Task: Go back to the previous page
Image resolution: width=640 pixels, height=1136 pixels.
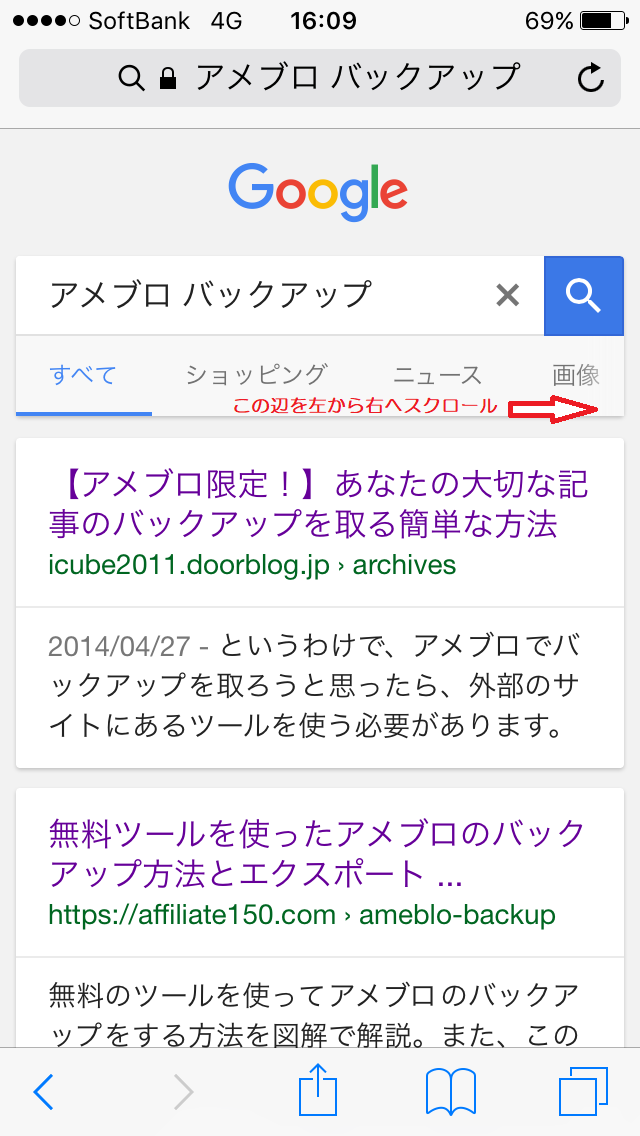Action: tap(44, 1092)
